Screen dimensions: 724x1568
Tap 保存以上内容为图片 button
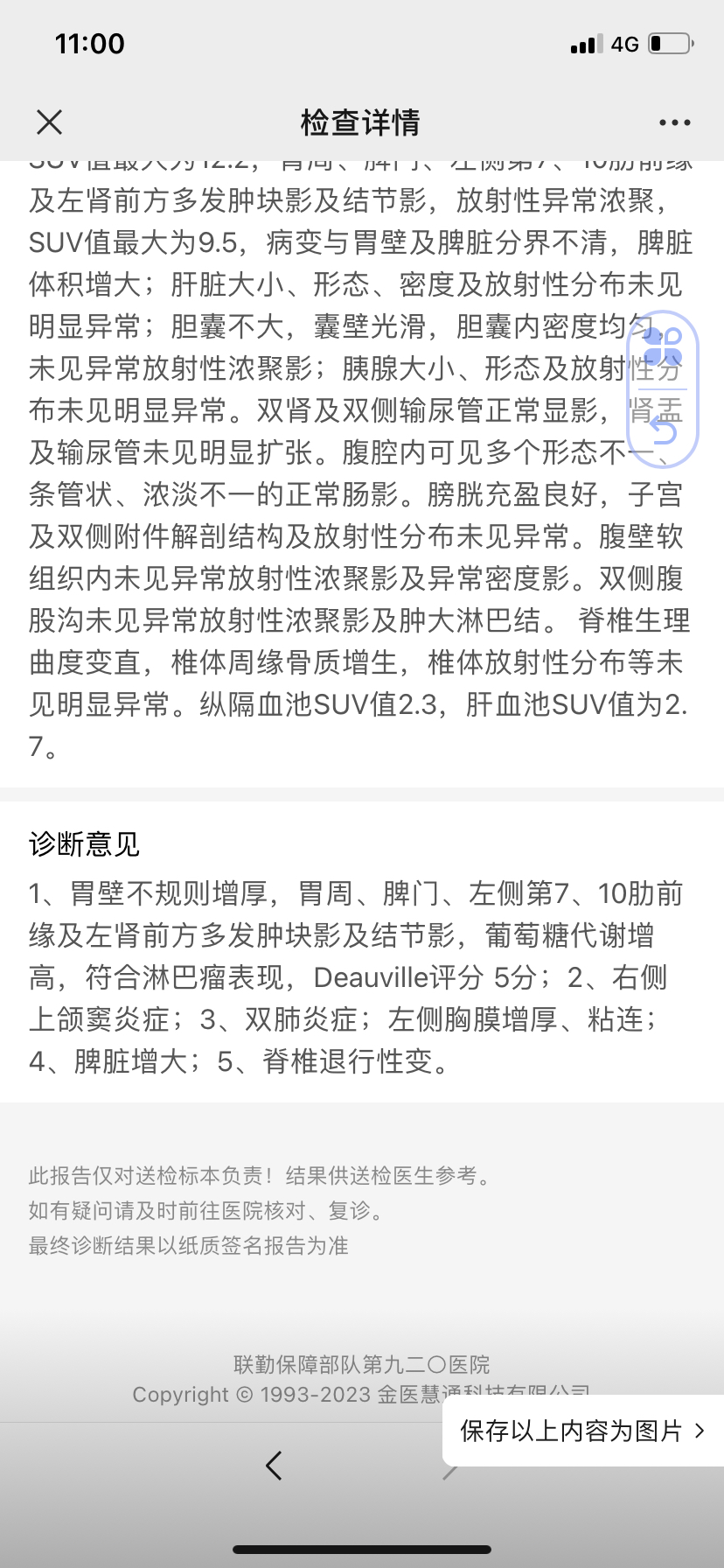tap(582, 1431)
